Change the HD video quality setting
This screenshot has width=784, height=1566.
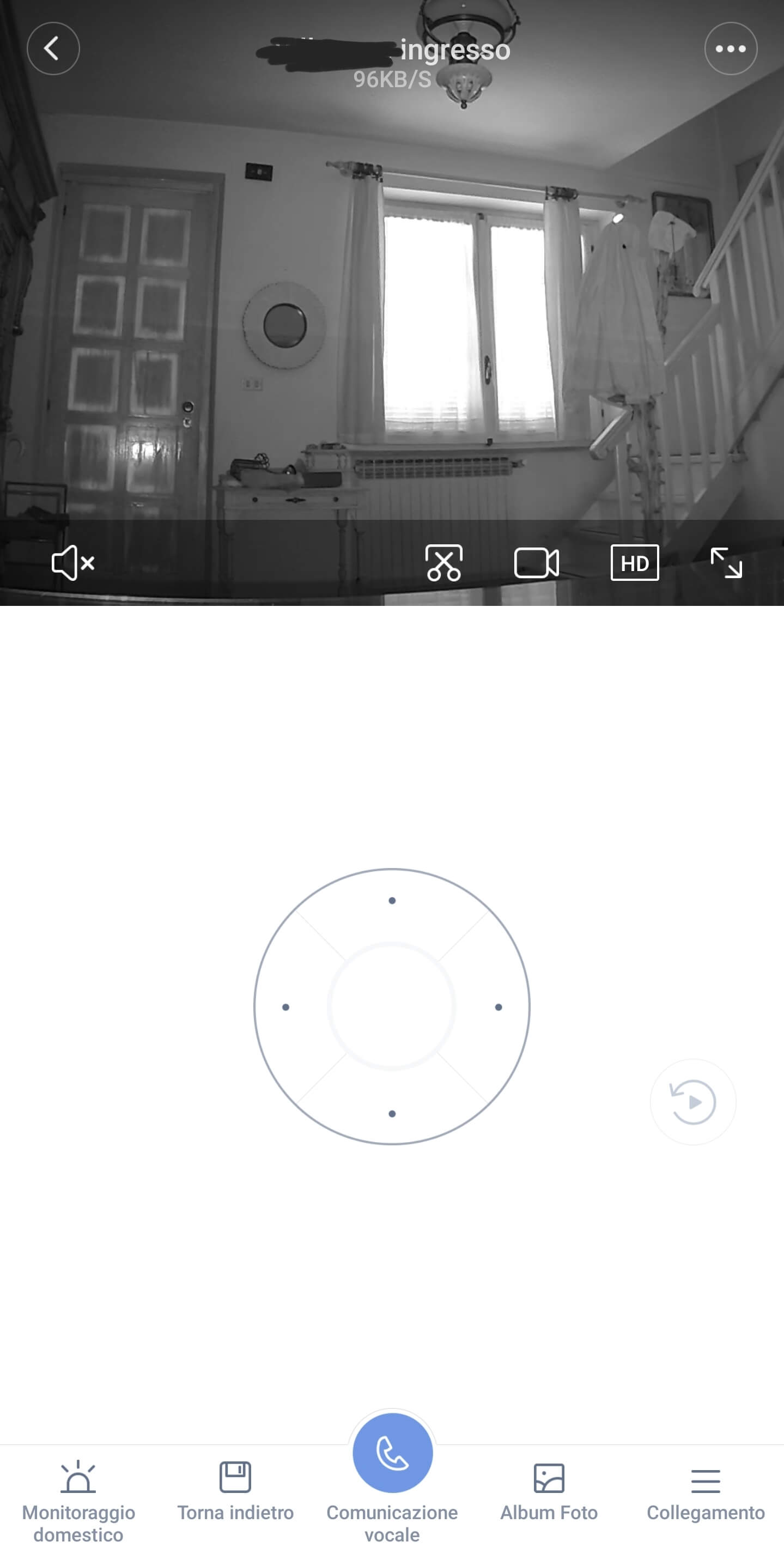pos(635,563)
